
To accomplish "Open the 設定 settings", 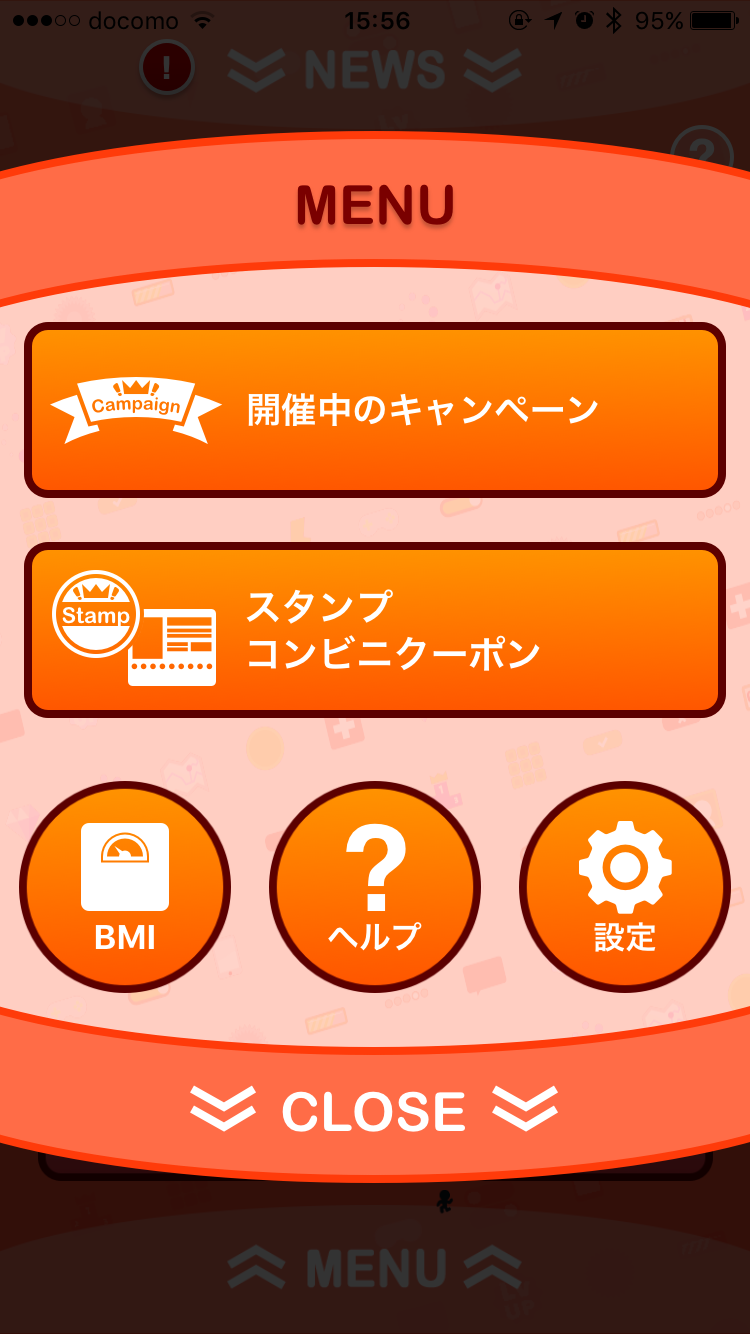I will [x=625, y=887].
